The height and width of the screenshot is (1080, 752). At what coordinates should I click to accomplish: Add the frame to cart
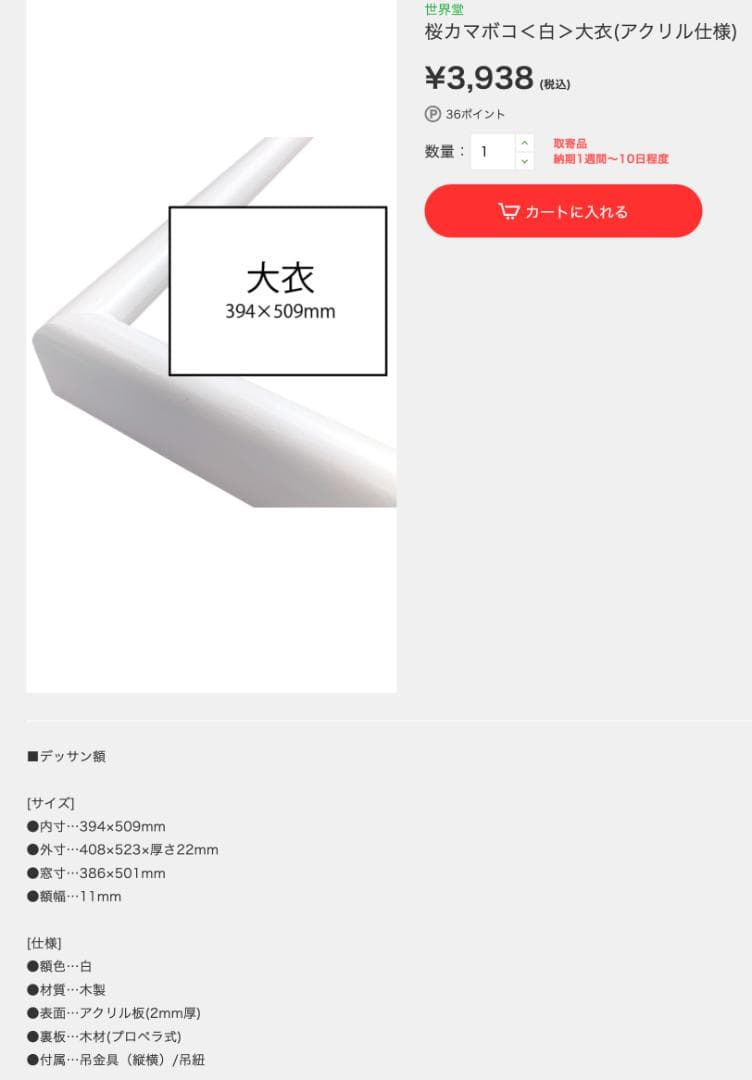coord(563,211)
